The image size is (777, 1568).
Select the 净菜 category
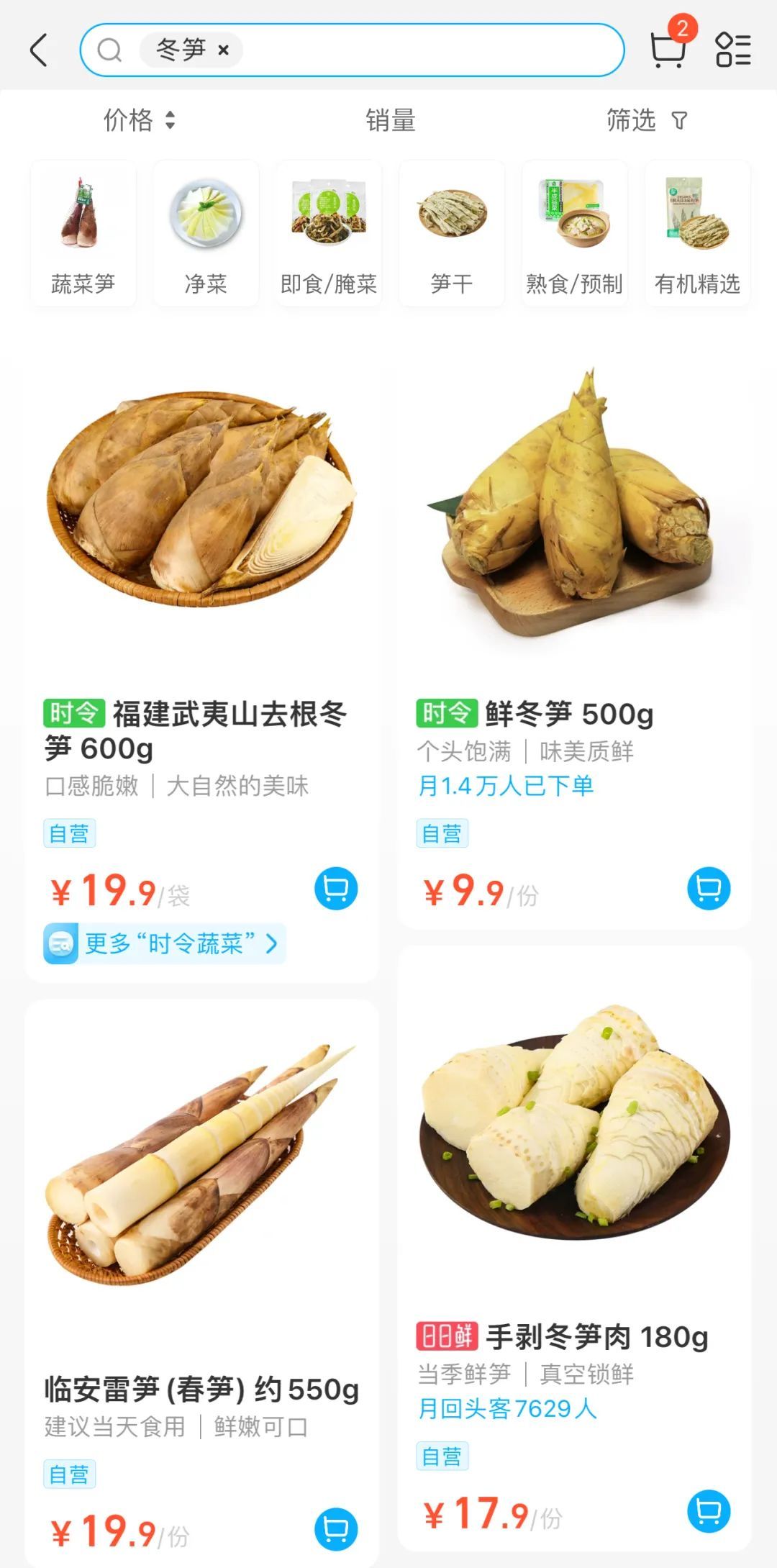pyautogui.click(x=206, y=234)
